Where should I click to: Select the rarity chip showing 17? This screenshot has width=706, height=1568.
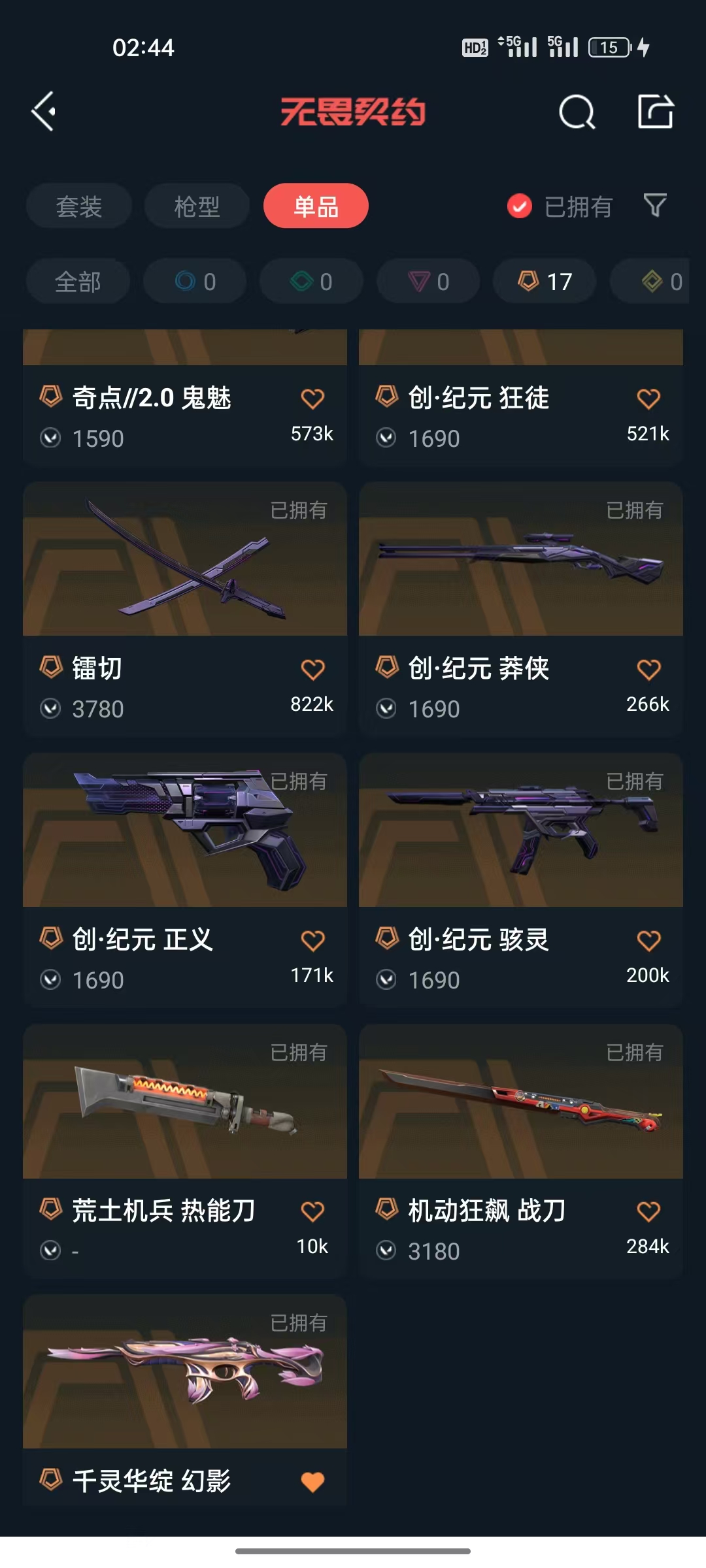click(545, 282)
